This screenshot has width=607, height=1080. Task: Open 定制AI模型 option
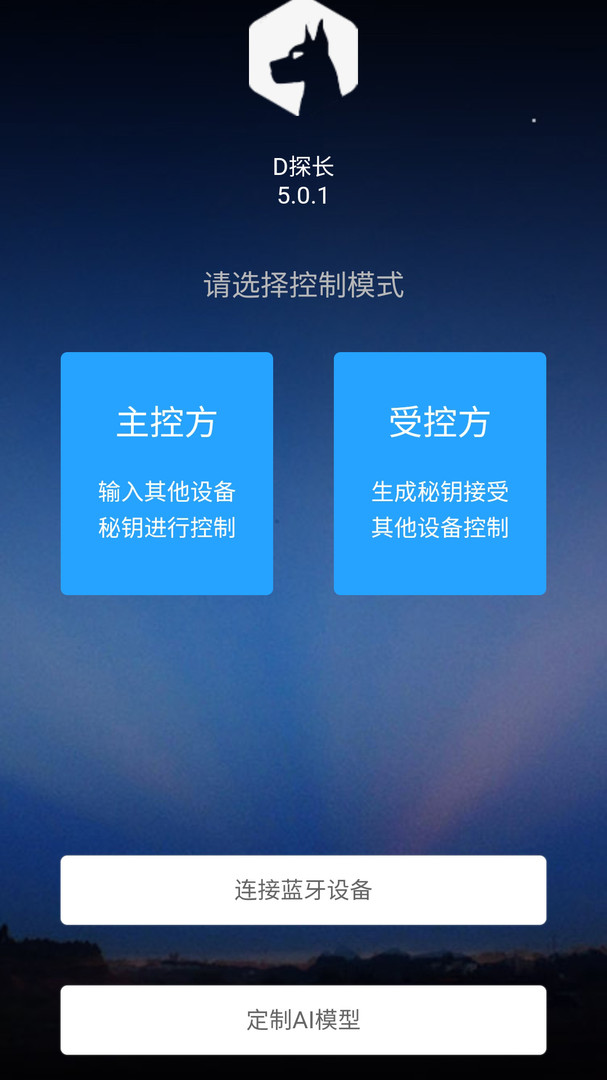(303, 1020)
